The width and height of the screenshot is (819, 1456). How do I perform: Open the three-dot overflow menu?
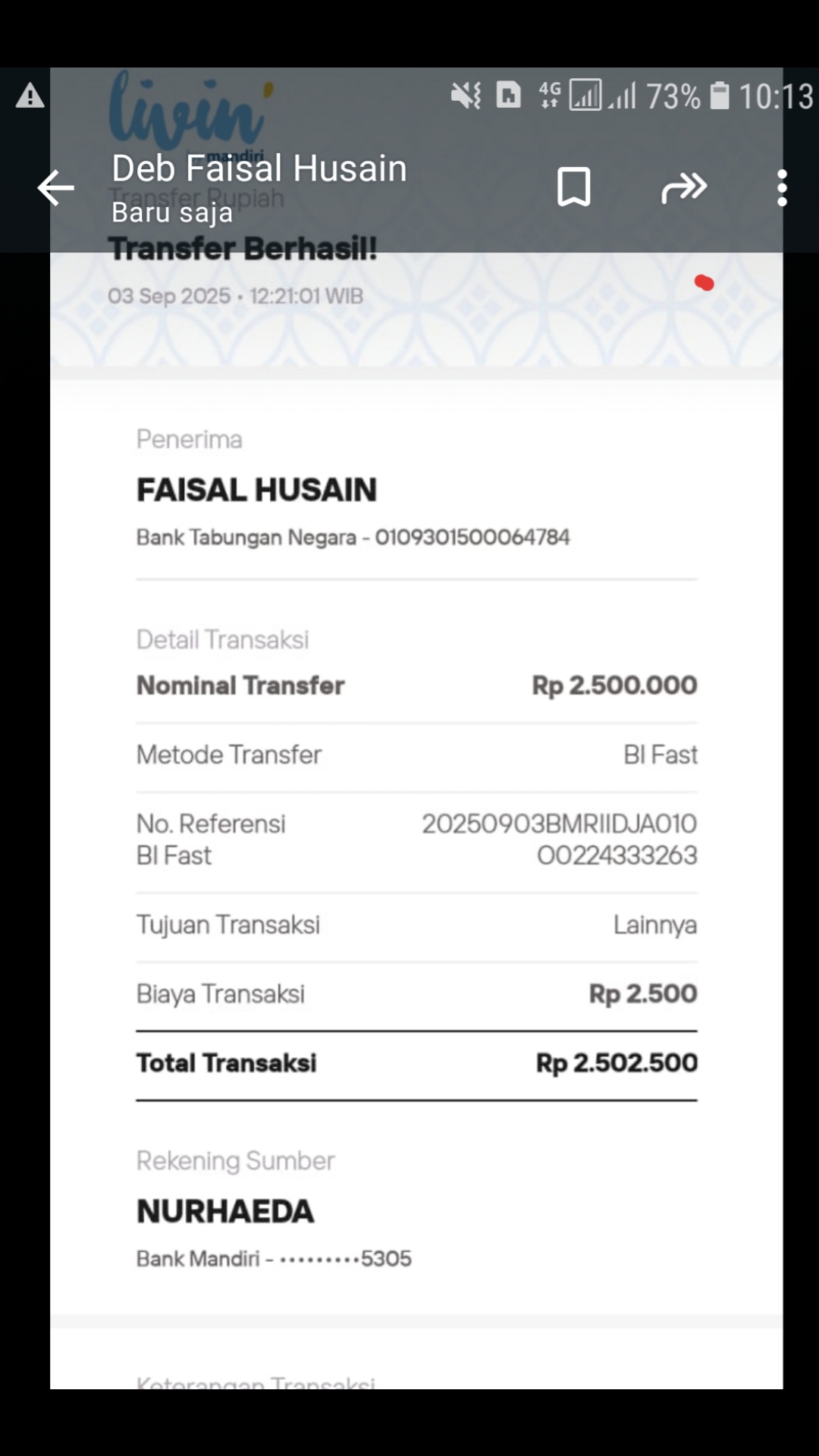click(x=780, y=186)
